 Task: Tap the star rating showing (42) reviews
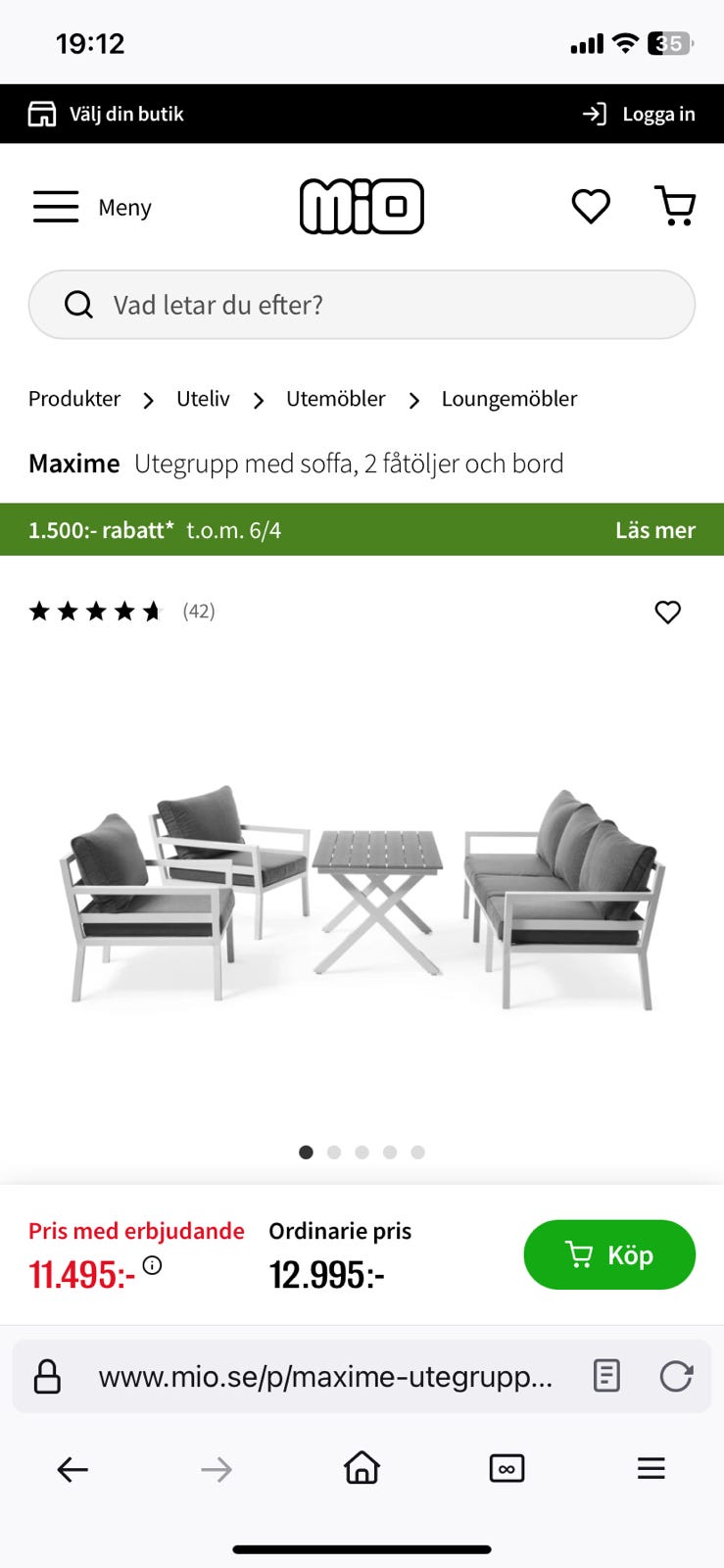[95, 611]
